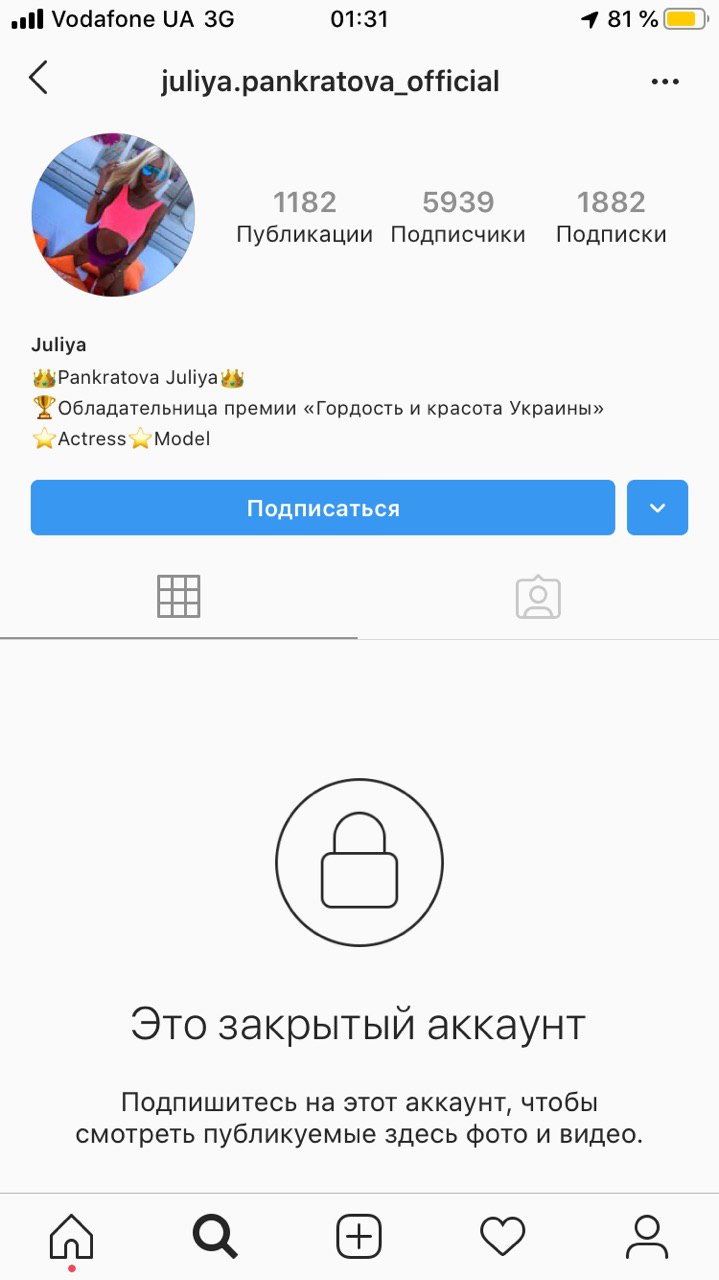This screenshot has height=1280, width=719.
Task: Go back using the top-left arrow
Action: tap(38, 78)
